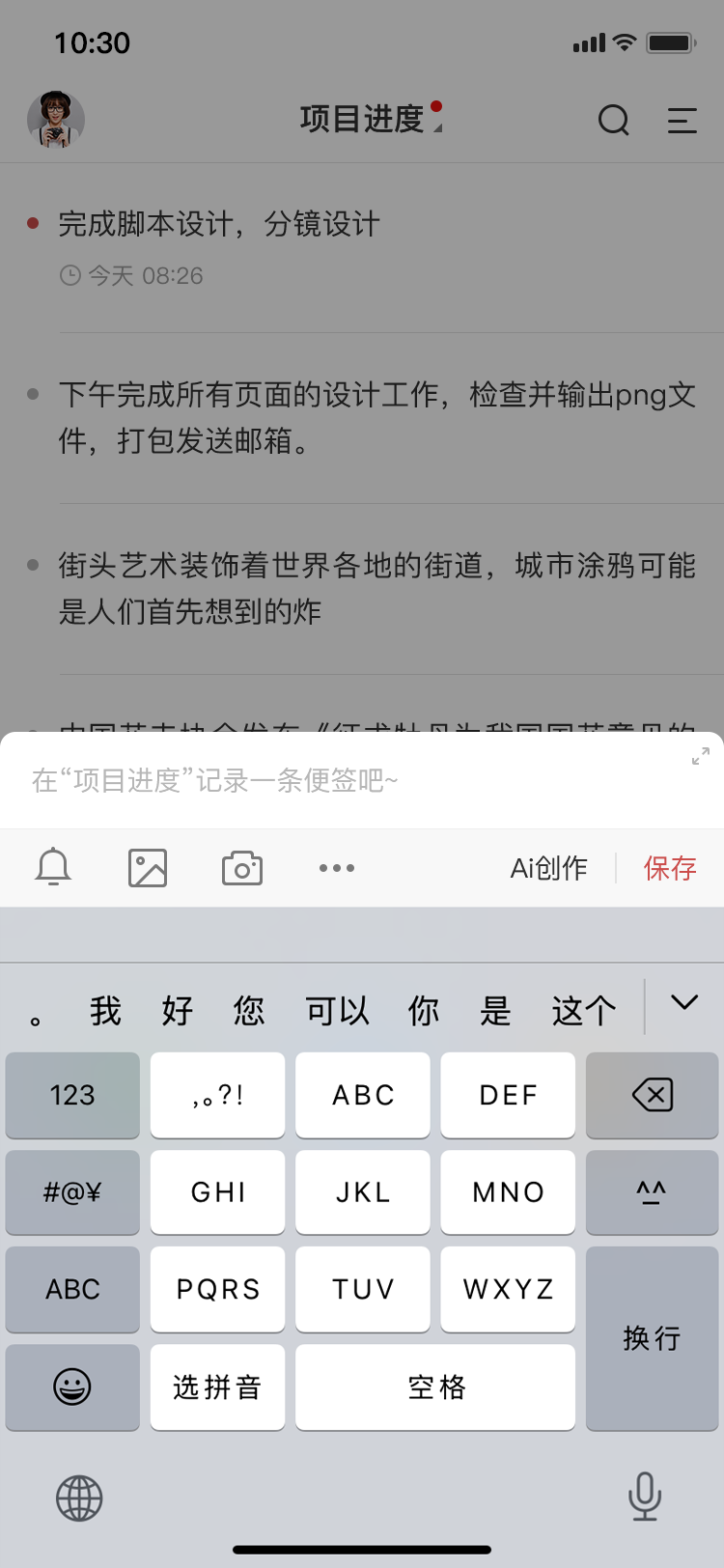Open the profile avatar
This screenshot has width=724, height=1568.
pos(56,120)
